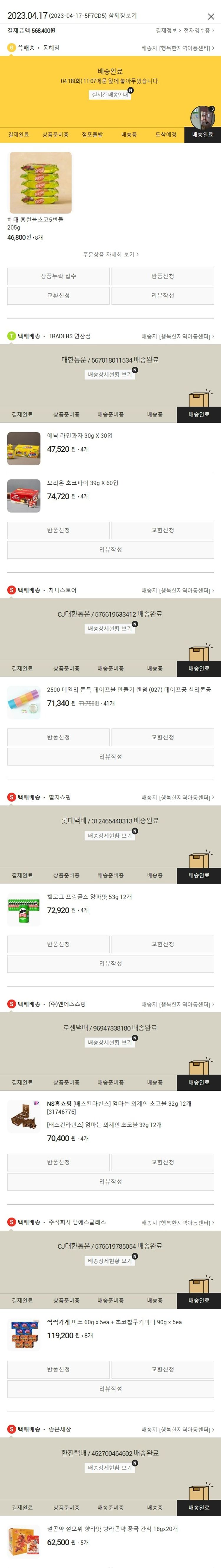Request 교환신청 for 멸치쇼핑 order

pyautogui.click(x=162, y=945)
